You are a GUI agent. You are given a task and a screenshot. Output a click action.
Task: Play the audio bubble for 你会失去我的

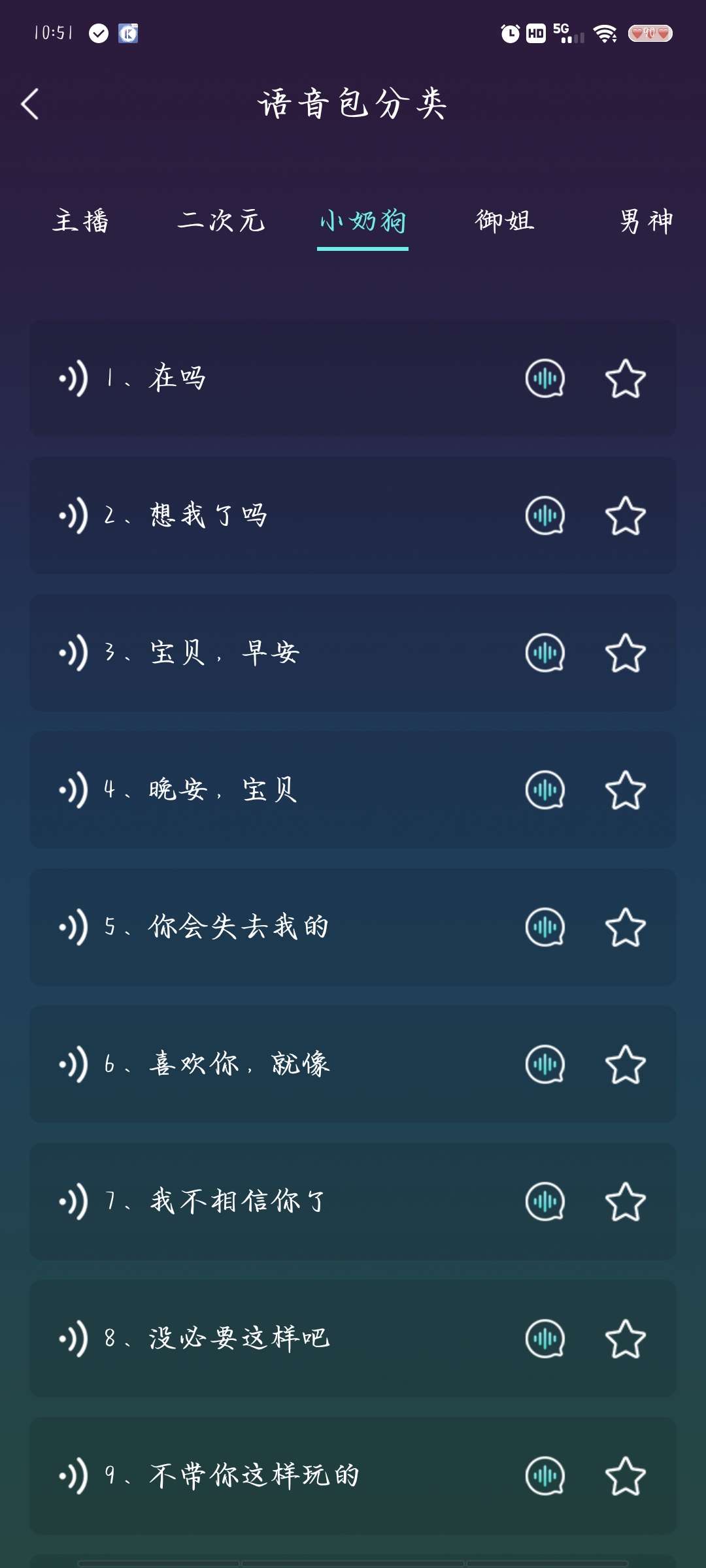[x=545, y=926]
